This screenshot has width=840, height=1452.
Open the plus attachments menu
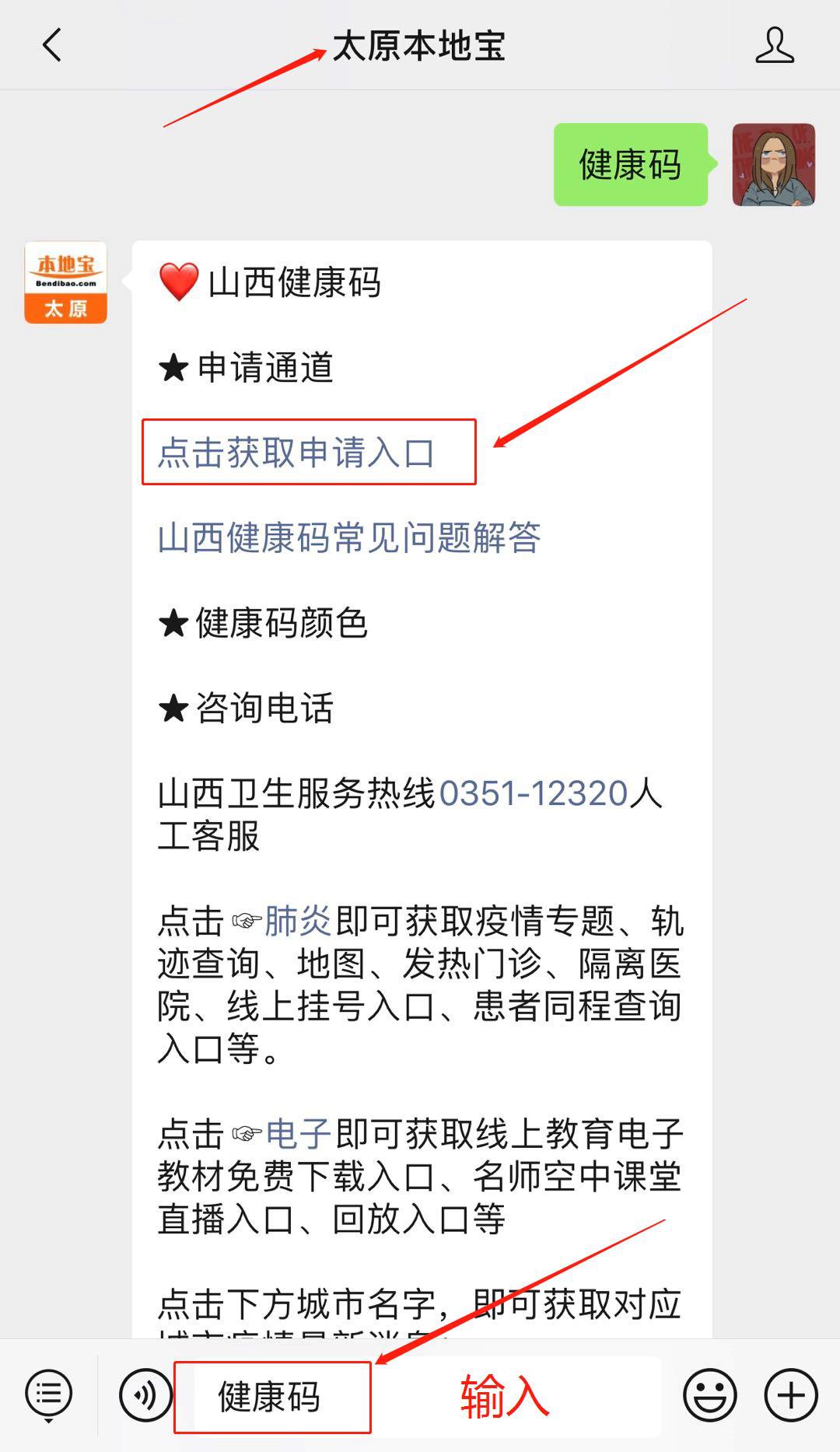791,1396
